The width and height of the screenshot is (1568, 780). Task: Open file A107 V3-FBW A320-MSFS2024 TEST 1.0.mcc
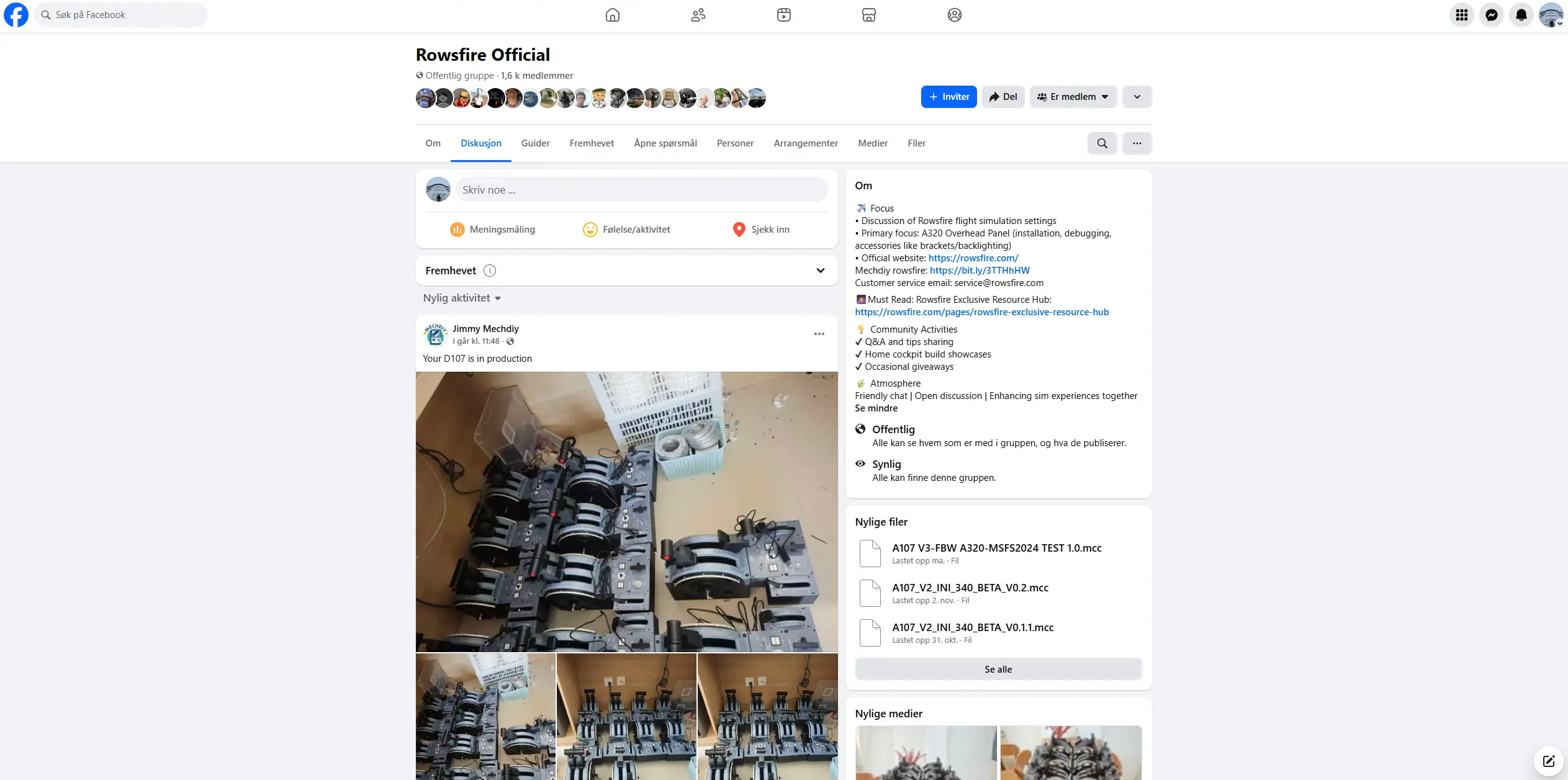pos(996,548)
